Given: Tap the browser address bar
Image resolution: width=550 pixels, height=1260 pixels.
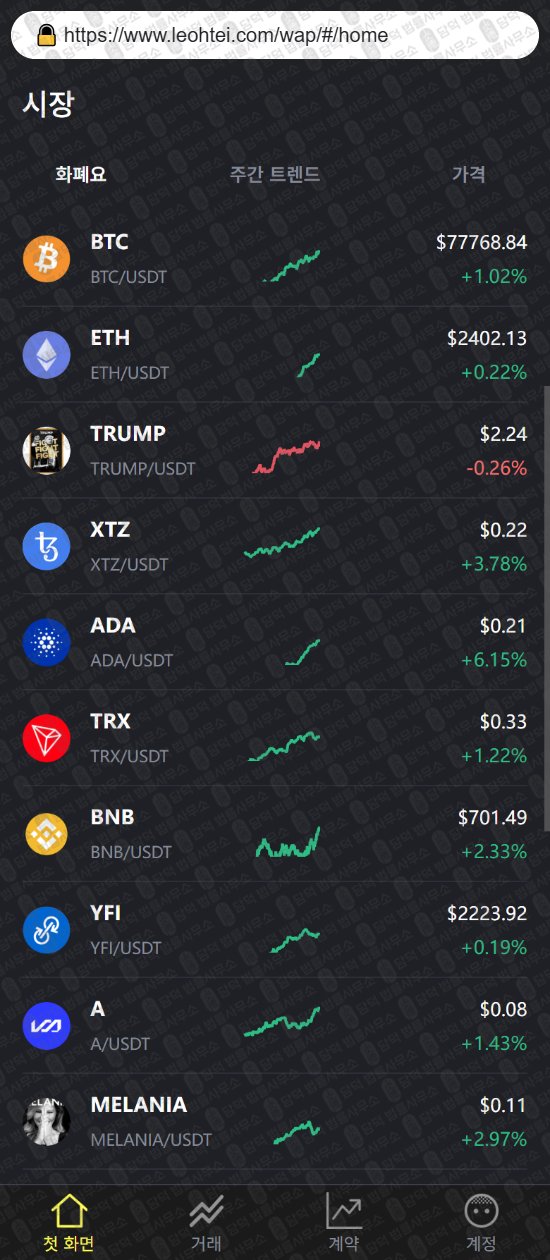Looking at the screenshot, I should [x=275, y=35].
